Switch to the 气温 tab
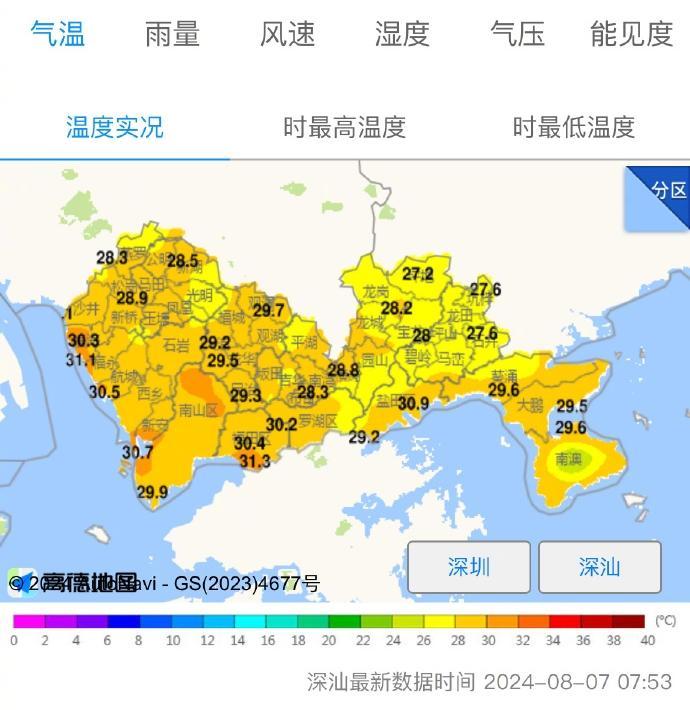Viewport: 690px width, 710px height. [x=57, y=34]
